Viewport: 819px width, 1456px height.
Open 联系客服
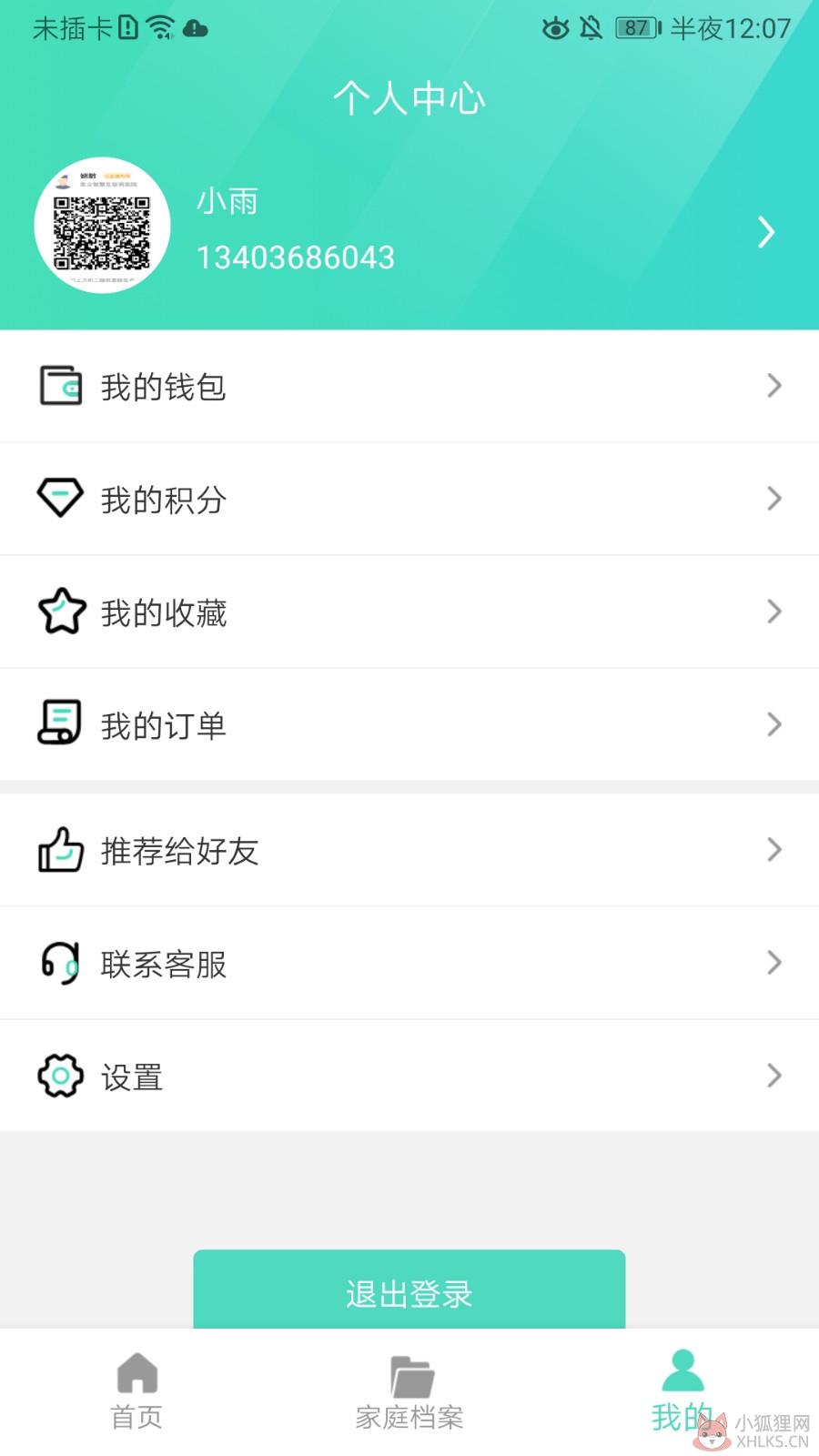[x=409, y=963]
